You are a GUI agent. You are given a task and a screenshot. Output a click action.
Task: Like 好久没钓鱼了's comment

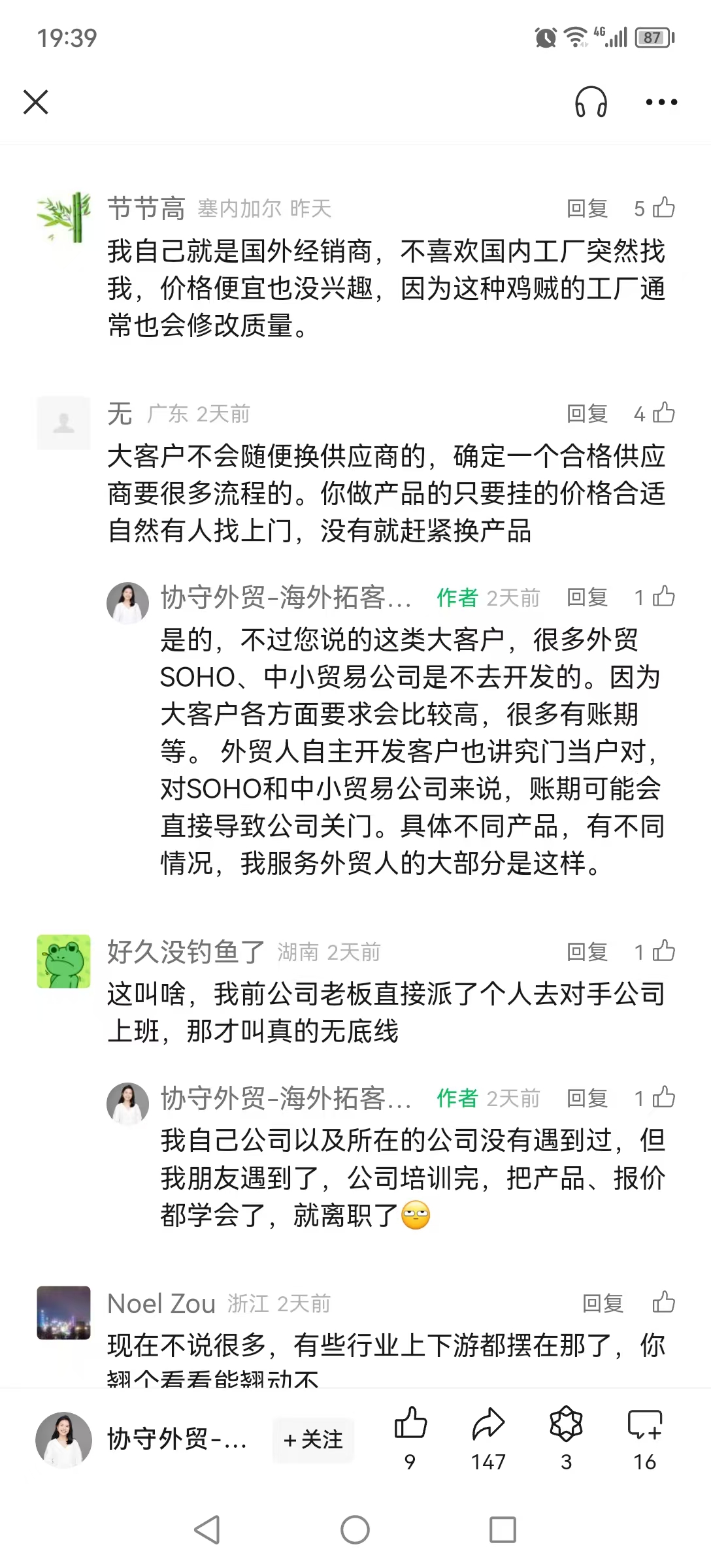(663, 951)
